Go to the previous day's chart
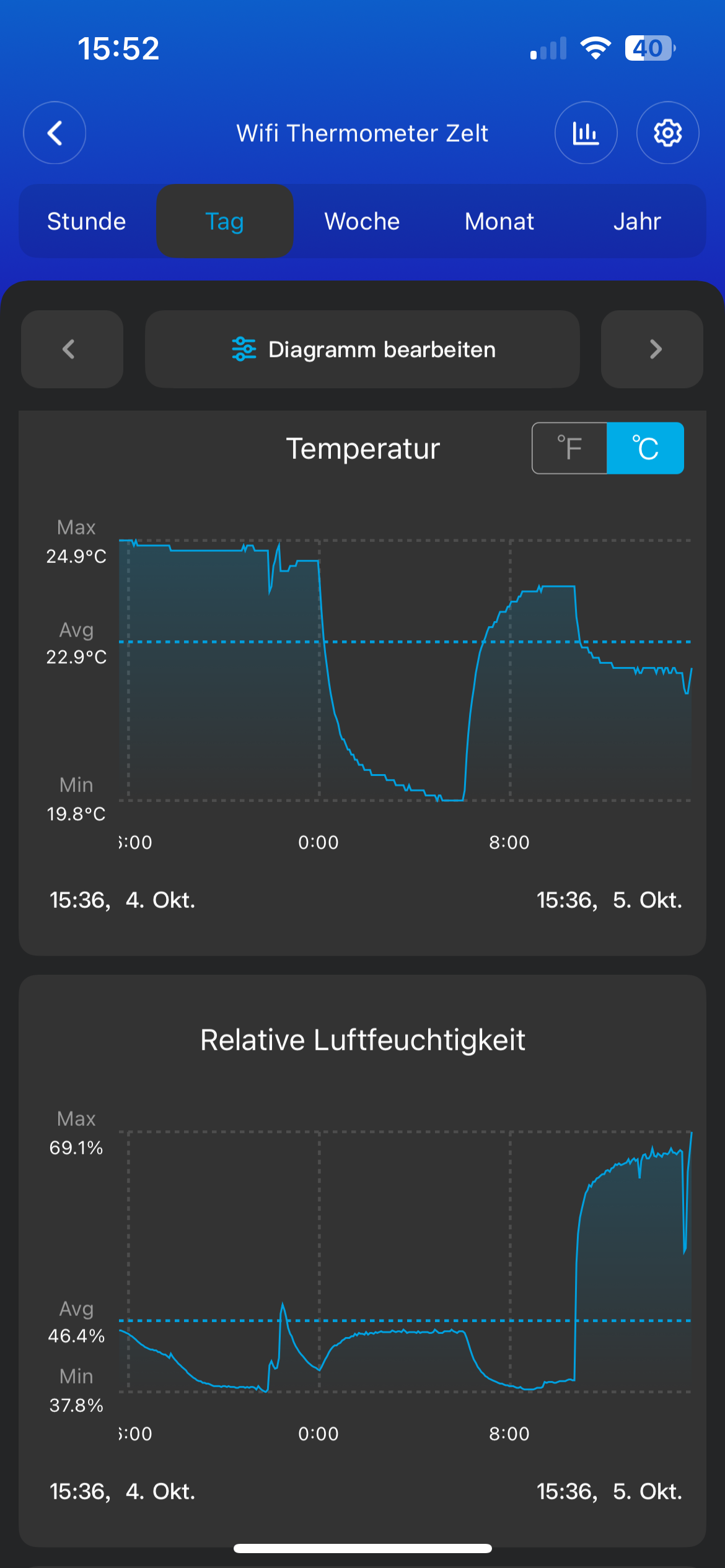Screen dimensions: 725x1568 point(72,349)
